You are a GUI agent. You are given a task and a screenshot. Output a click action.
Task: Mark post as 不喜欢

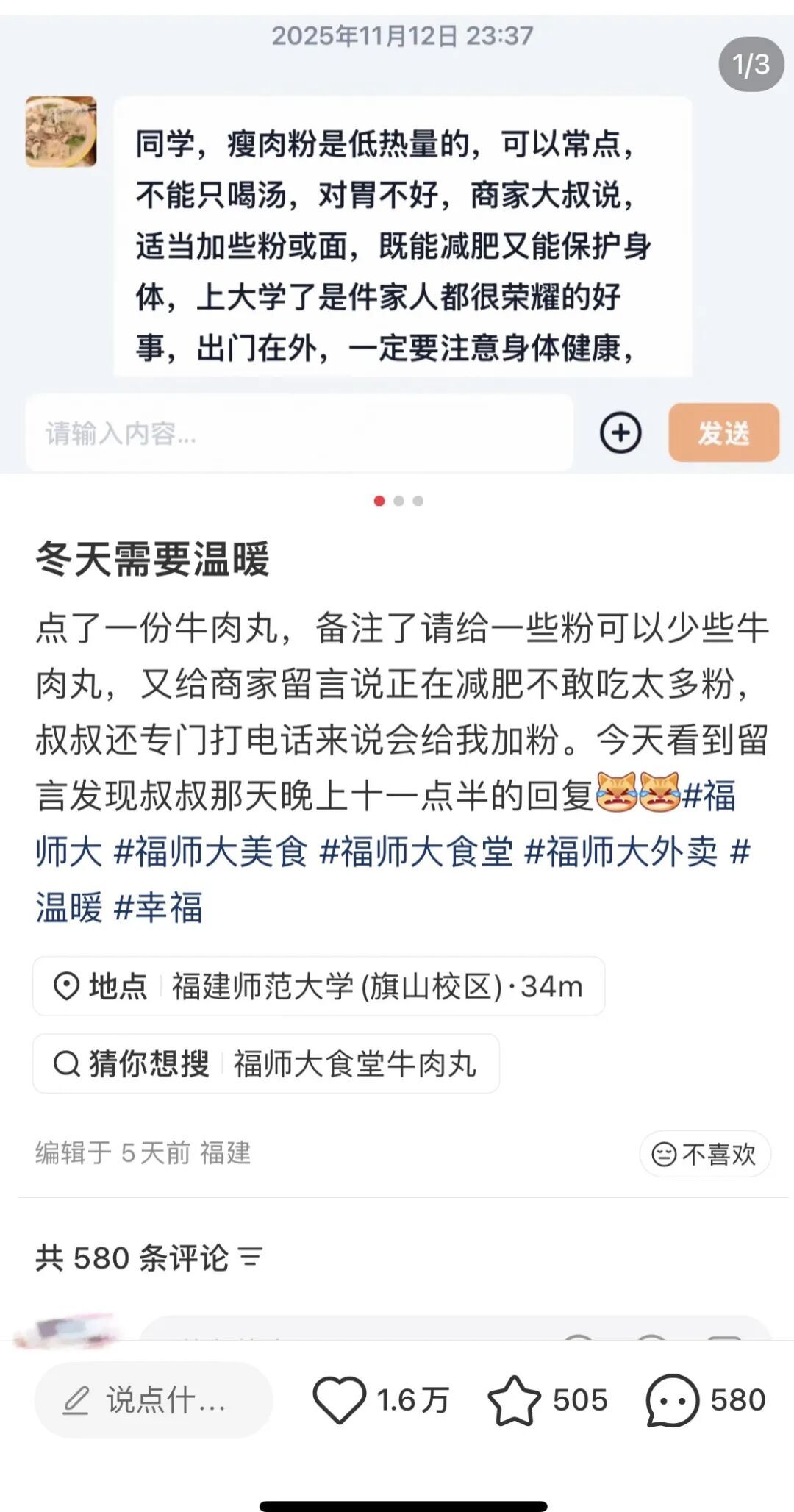pyautogui.click(x=704, y=1154)
